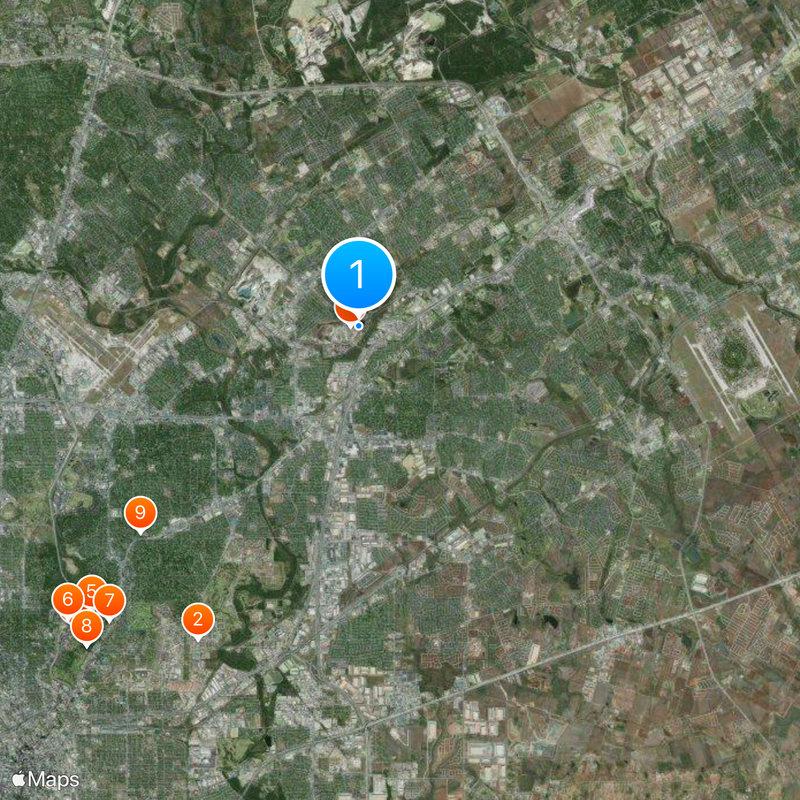Open the orange pin numbered 9
This screenshot has width=800, height=800.
[x=140, y=513]
